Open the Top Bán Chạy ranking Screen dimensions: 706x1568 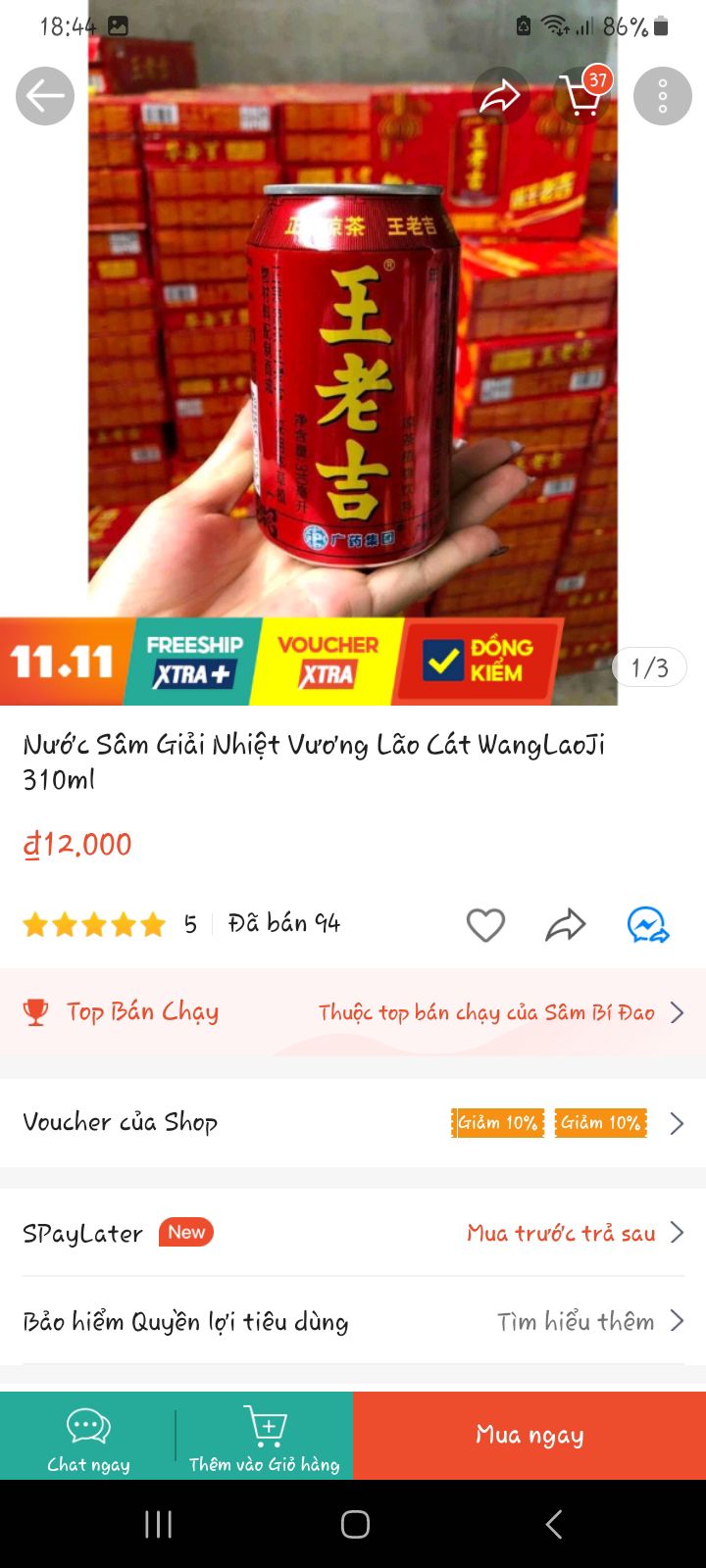353,1012
